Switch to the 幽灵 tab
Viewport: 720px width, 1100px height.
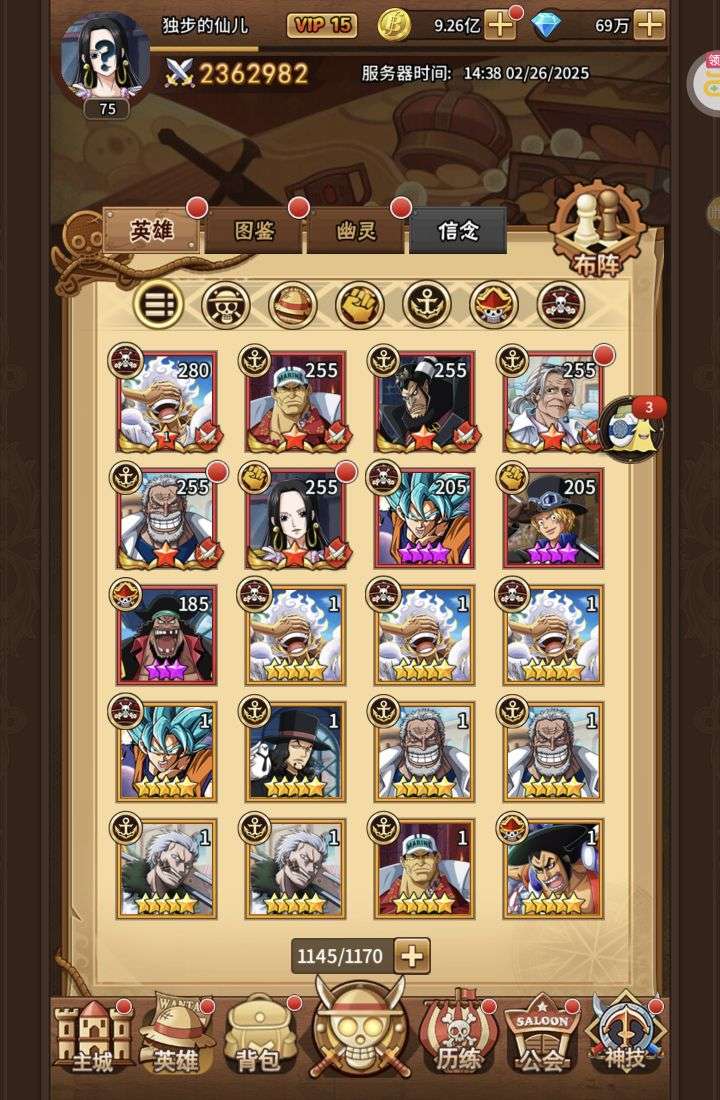pyautogui.click(x=355, y=231)
